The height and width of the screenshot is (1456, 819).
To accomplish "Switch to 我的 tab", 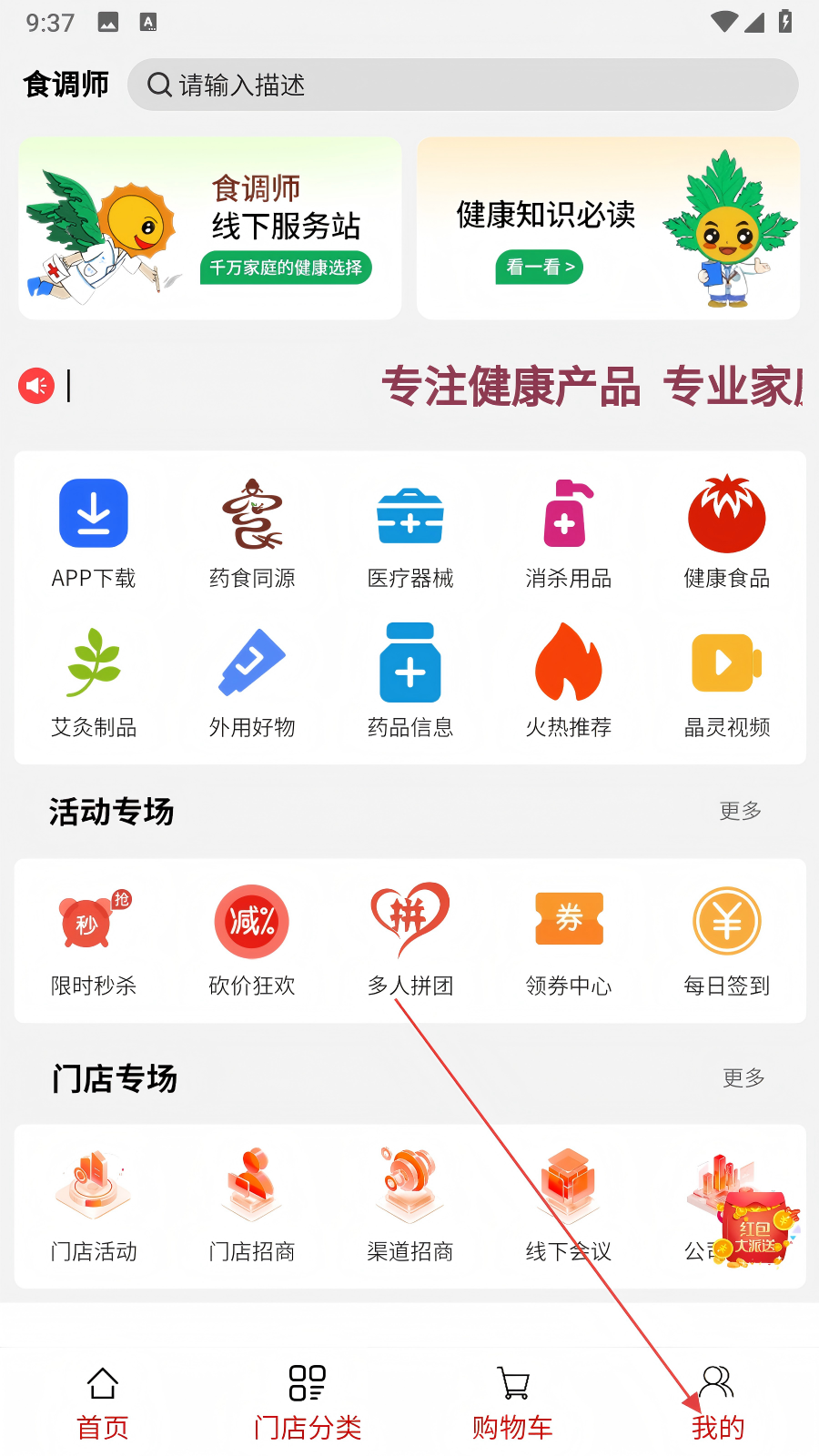I will pyautogui.click(x=717, y=1403).
